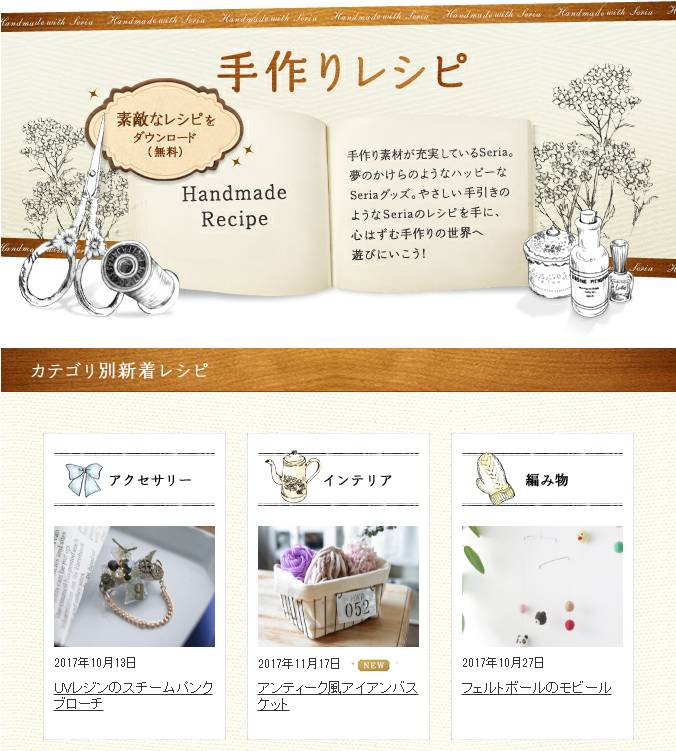676x751 pixels.
Task: Open the felt ball mobile photo
Action: click(x=542, y=586)
